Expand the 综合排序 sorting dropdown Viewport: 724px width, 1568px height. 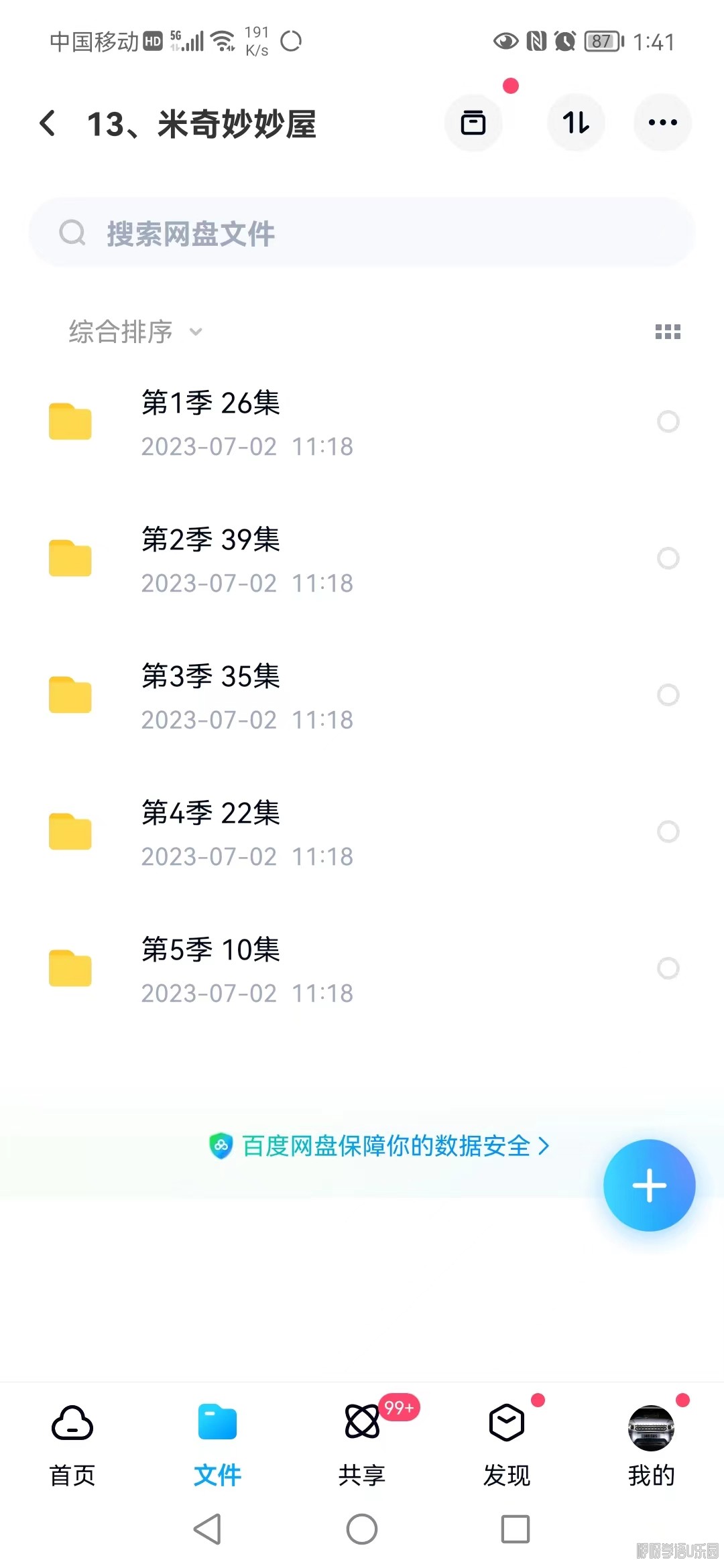[x=134, y=332]
